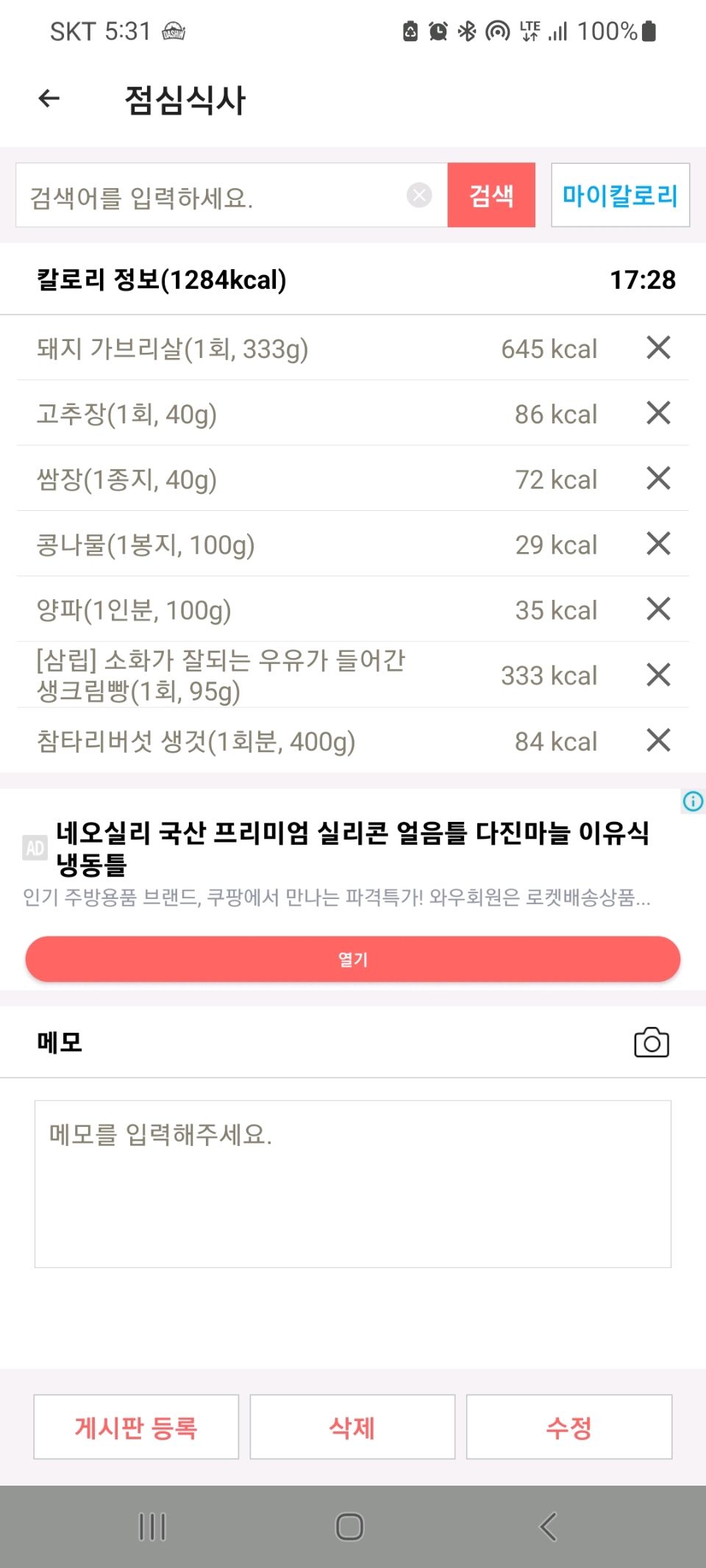Image resolution: width=706 pixels, height=1568 pixels.
Task: View ad info via the AdChoices icon
Action: click(x=693, y=801)
